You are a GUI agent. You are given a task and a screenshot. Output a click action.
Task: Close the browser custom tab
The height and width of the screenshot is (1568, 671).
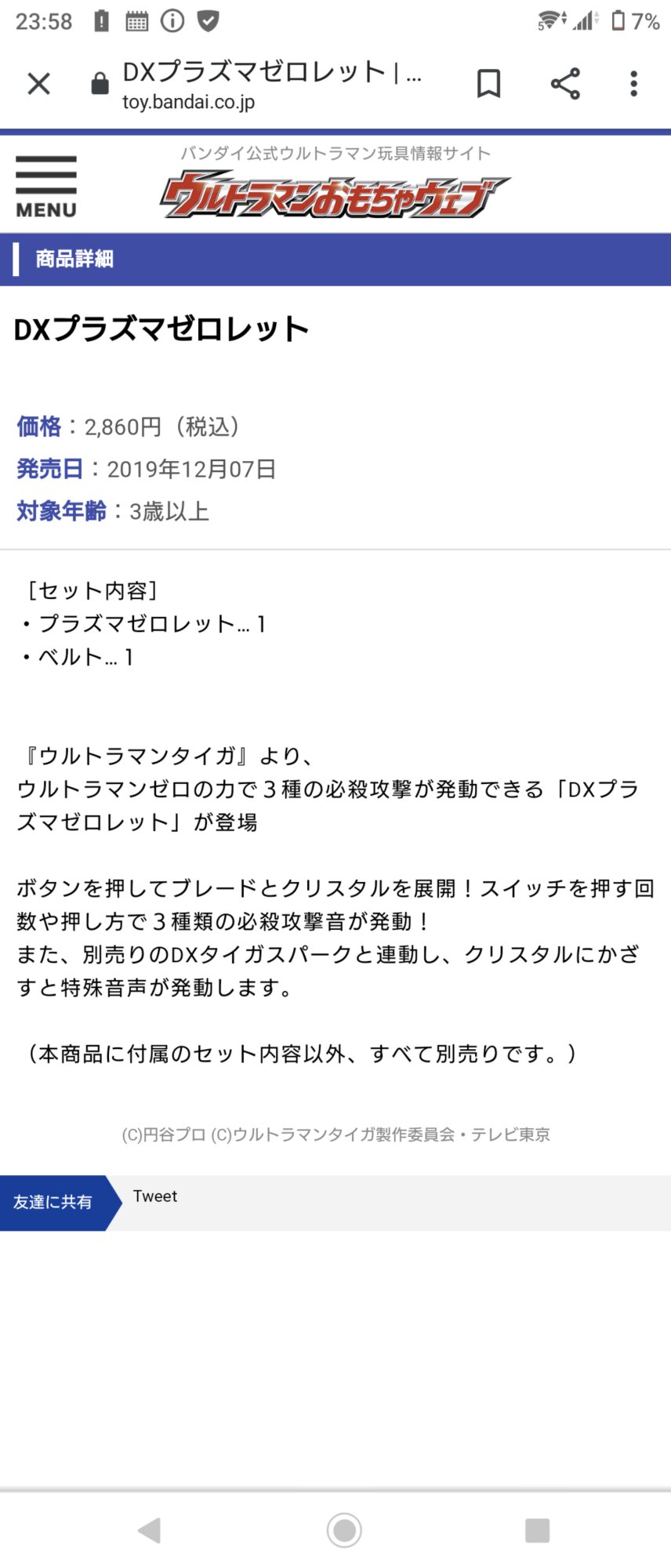(x=38, y=84)
